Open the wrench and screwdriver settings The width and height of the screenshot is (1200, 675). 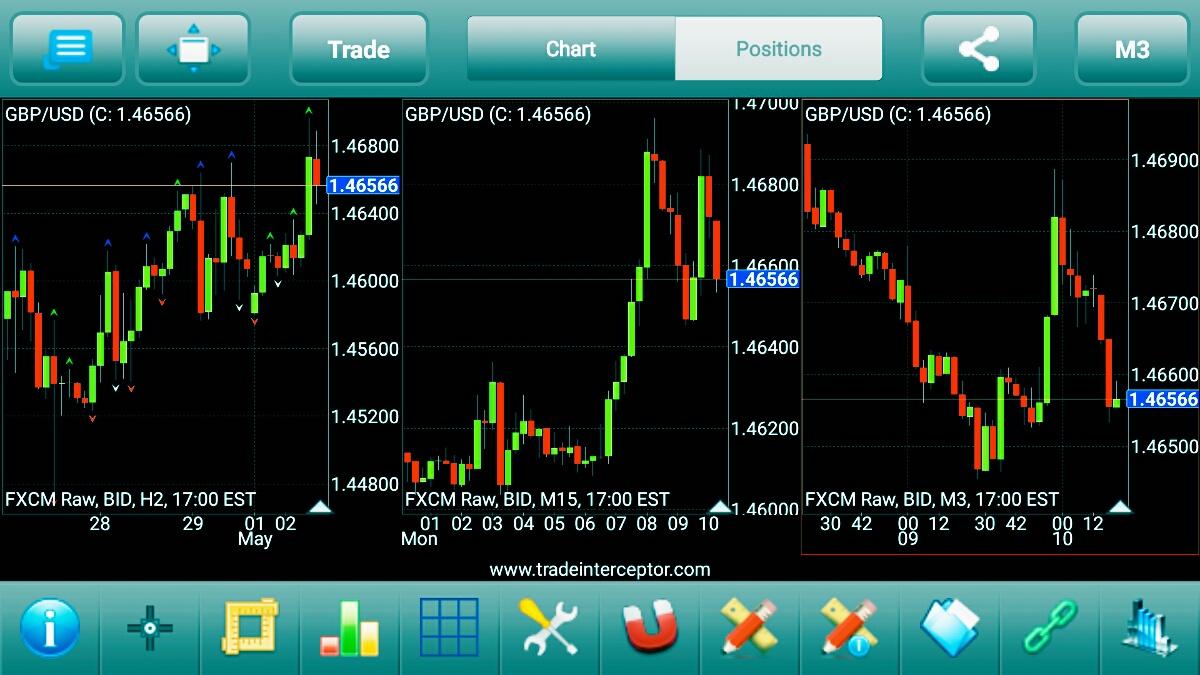click(x=550, y=628)
